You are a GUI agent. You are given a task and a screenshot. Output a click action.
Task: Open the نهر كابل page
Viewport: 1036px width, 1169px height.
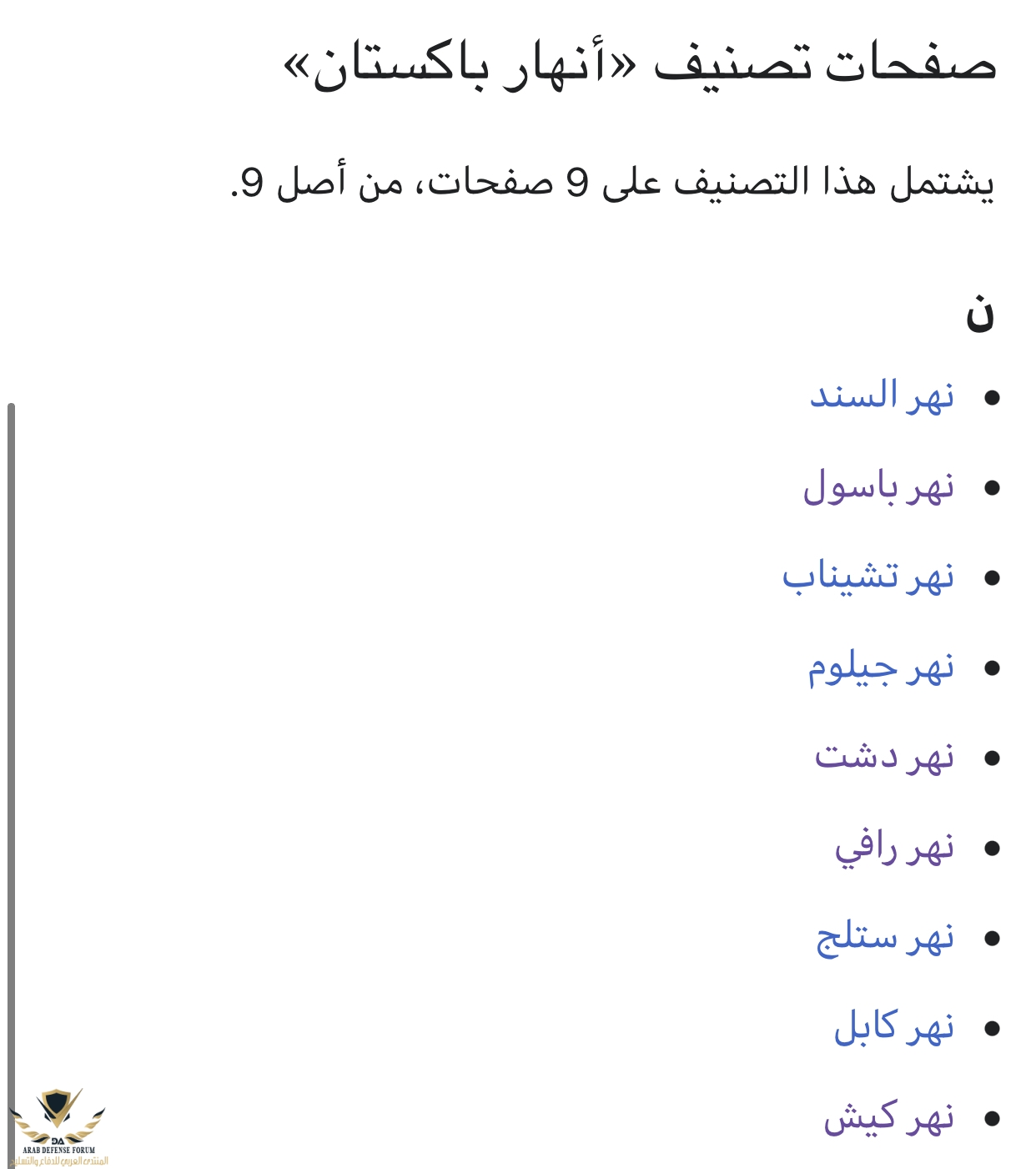pos(894,1027)
